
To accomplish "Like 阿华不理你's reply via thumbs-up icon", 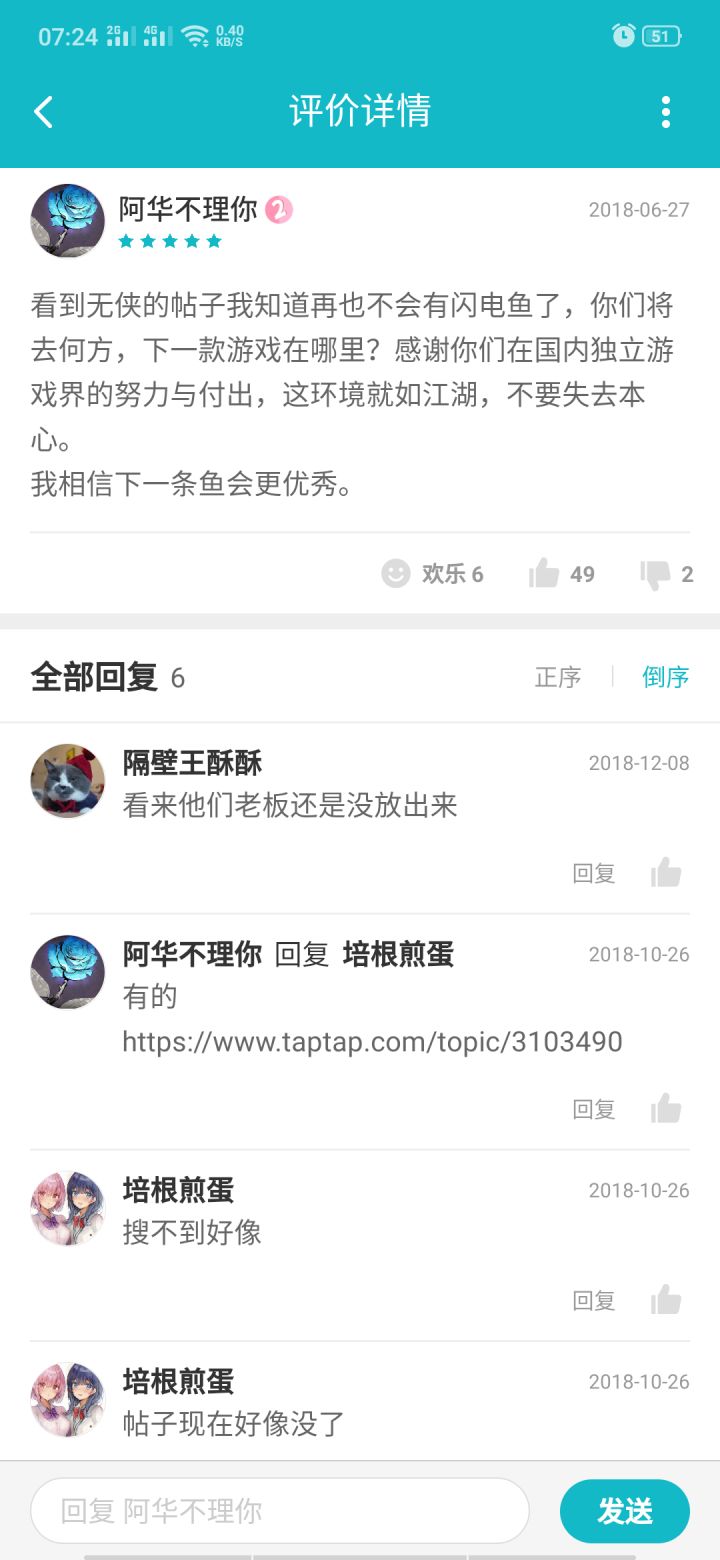I will pyautogui.click(x=666, y=1108).
